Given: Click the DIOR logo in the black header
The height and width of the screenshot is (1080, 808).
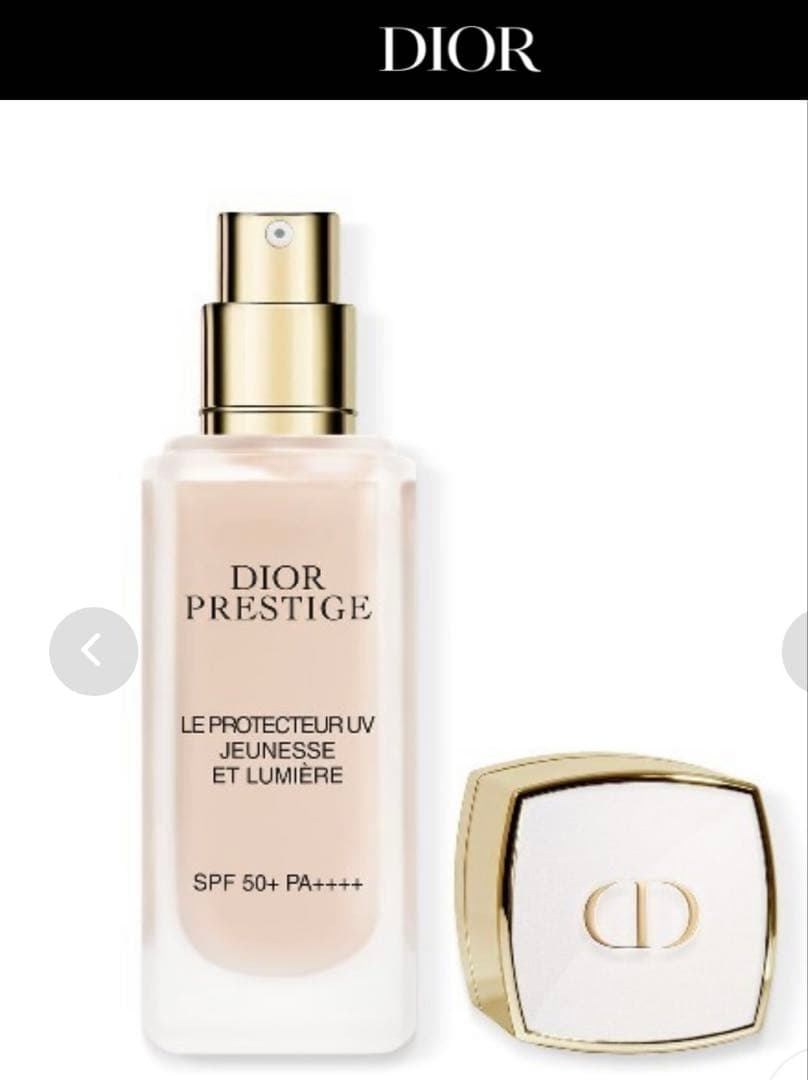Looking at the screenshot, I should coord(456,48).
